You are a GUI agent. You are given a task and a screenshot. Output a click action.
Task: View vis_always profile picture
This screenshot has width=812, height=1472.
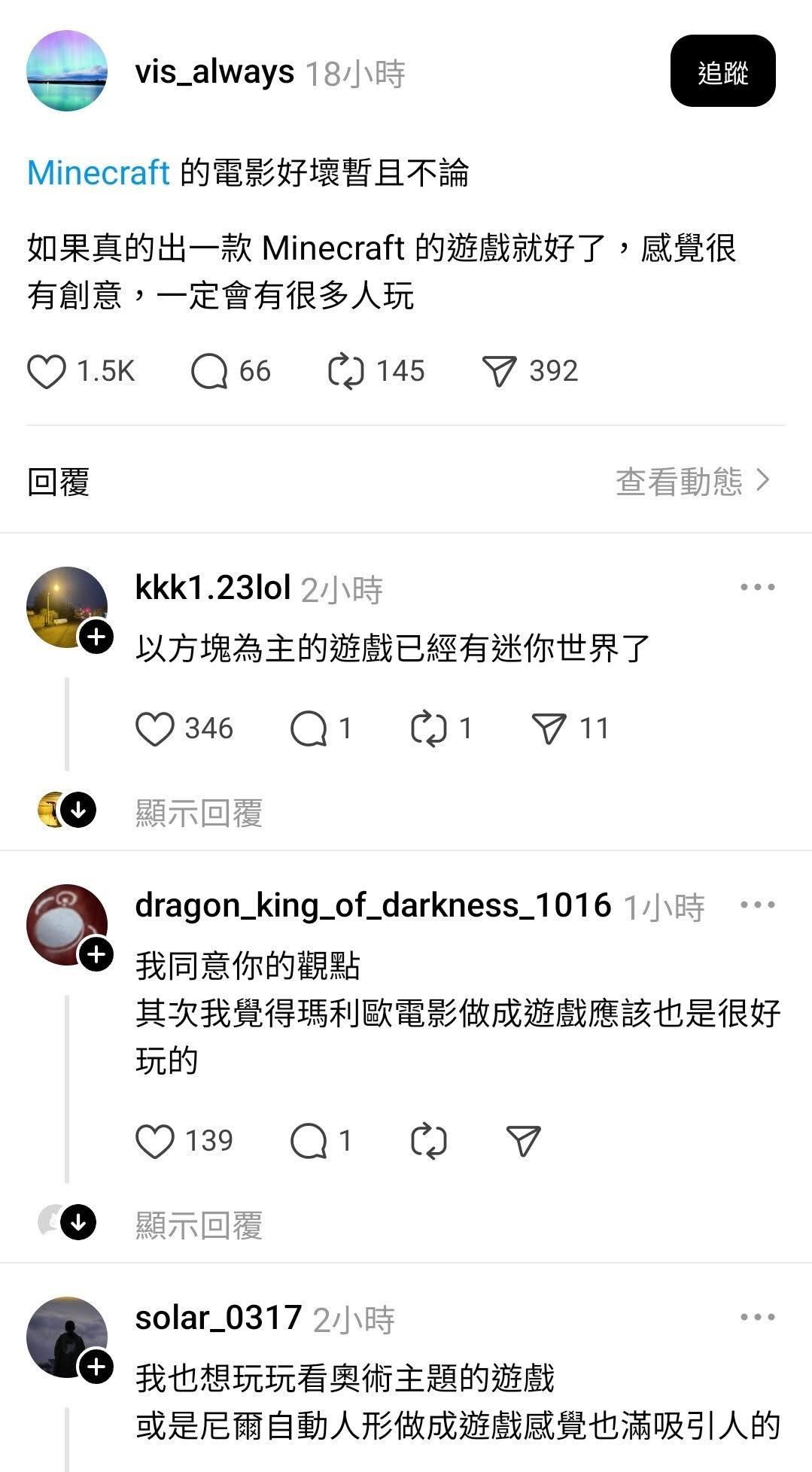67,71
